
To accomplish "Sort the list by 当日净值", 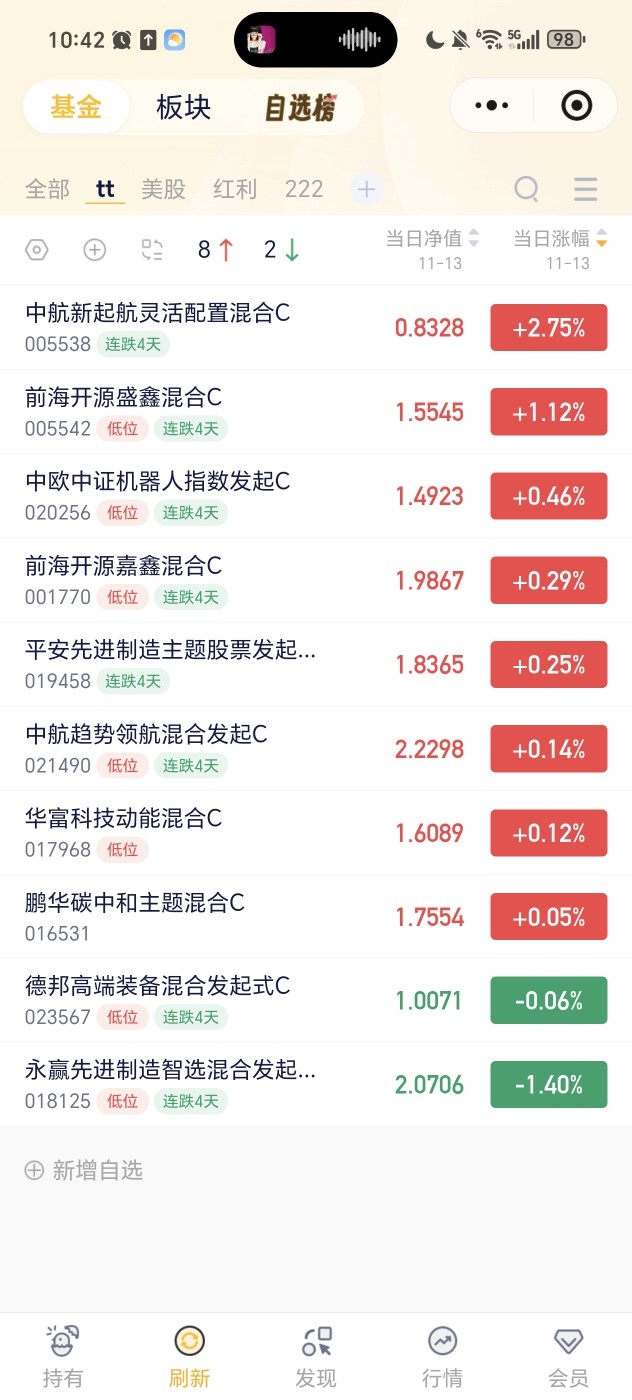I will coord(432,239).
